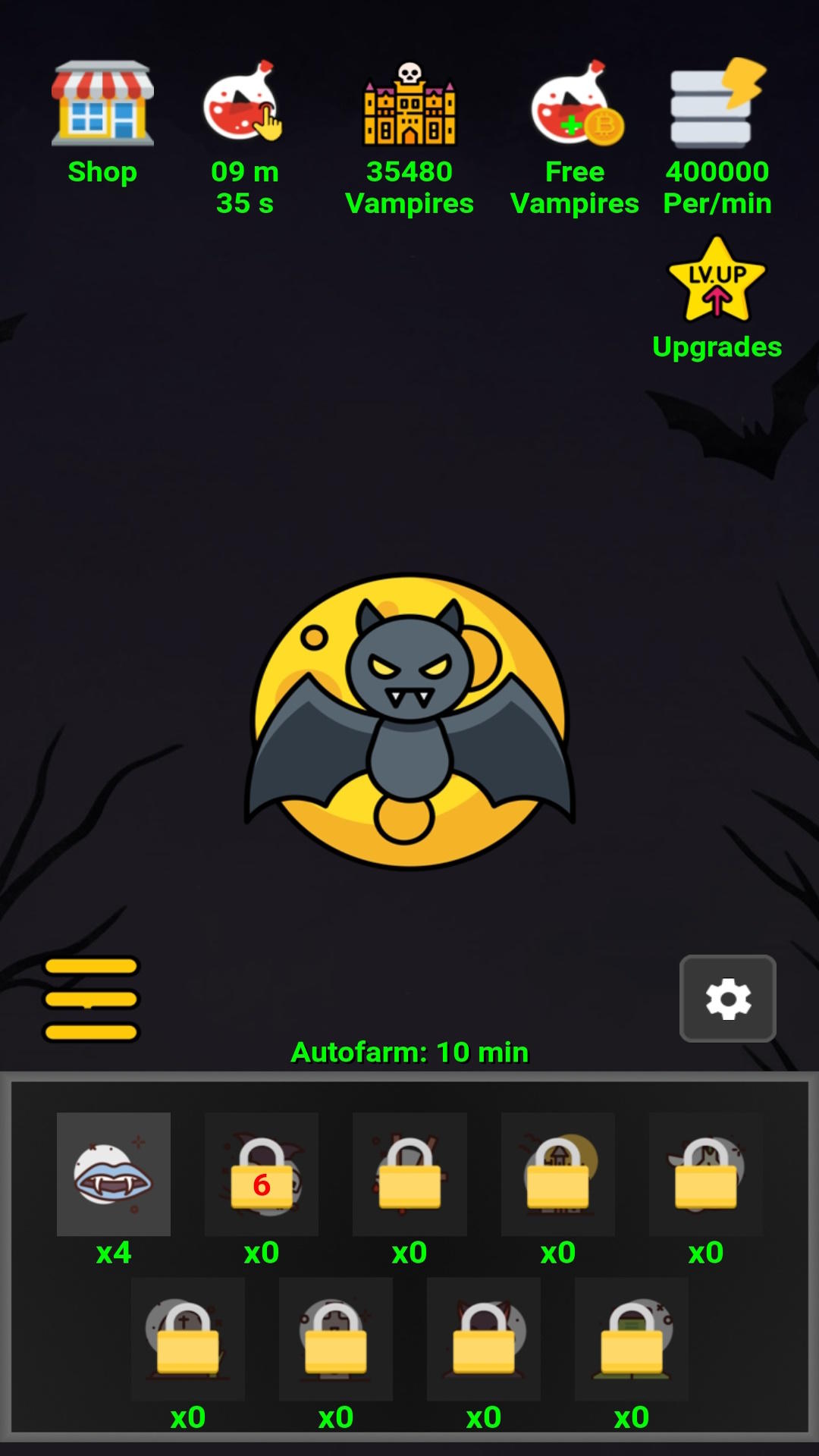Tap the locked item marked 6
This screenshot has width=819, height=1456.
pyautogui.click(x=262, y=1174)
